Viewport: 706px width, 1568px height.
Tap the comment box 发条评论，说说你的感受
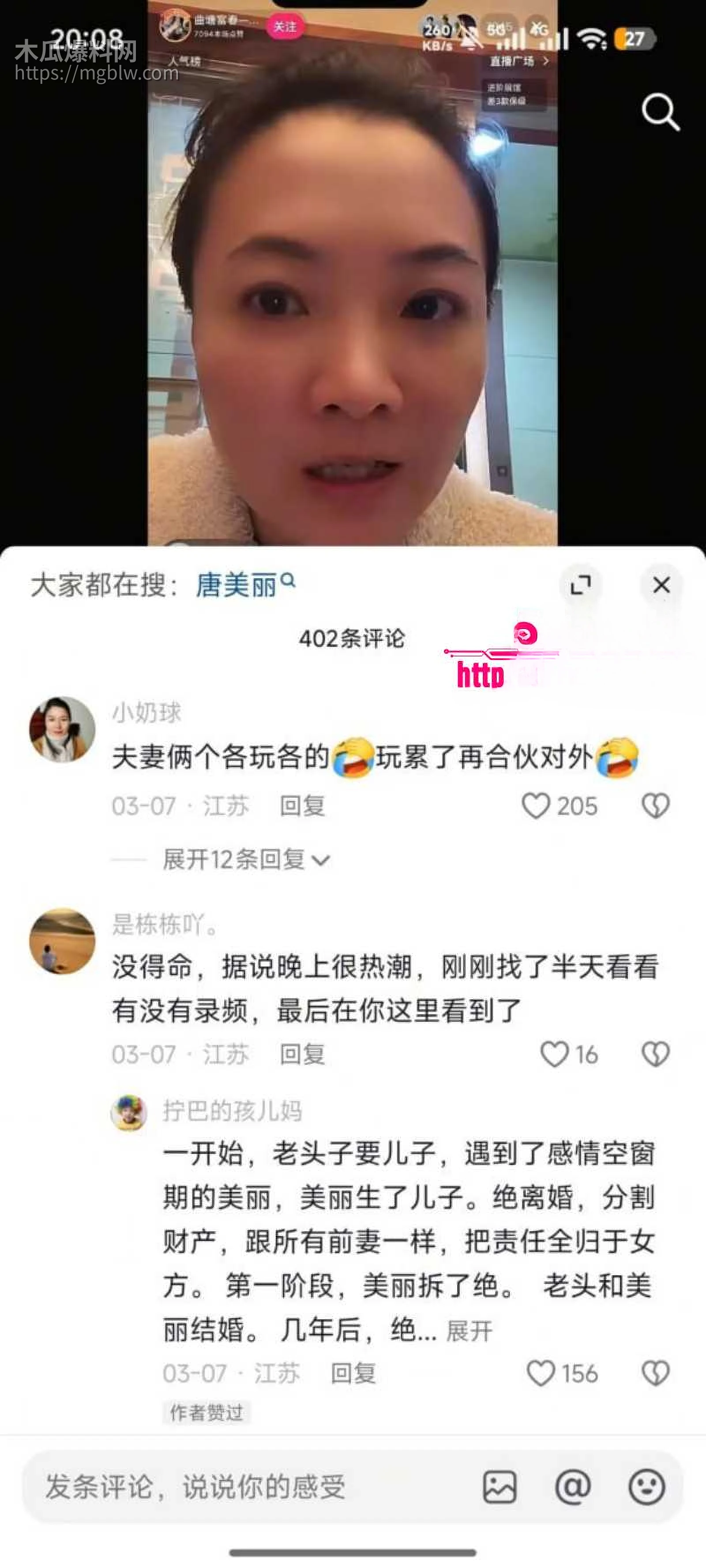(195, 1484)
